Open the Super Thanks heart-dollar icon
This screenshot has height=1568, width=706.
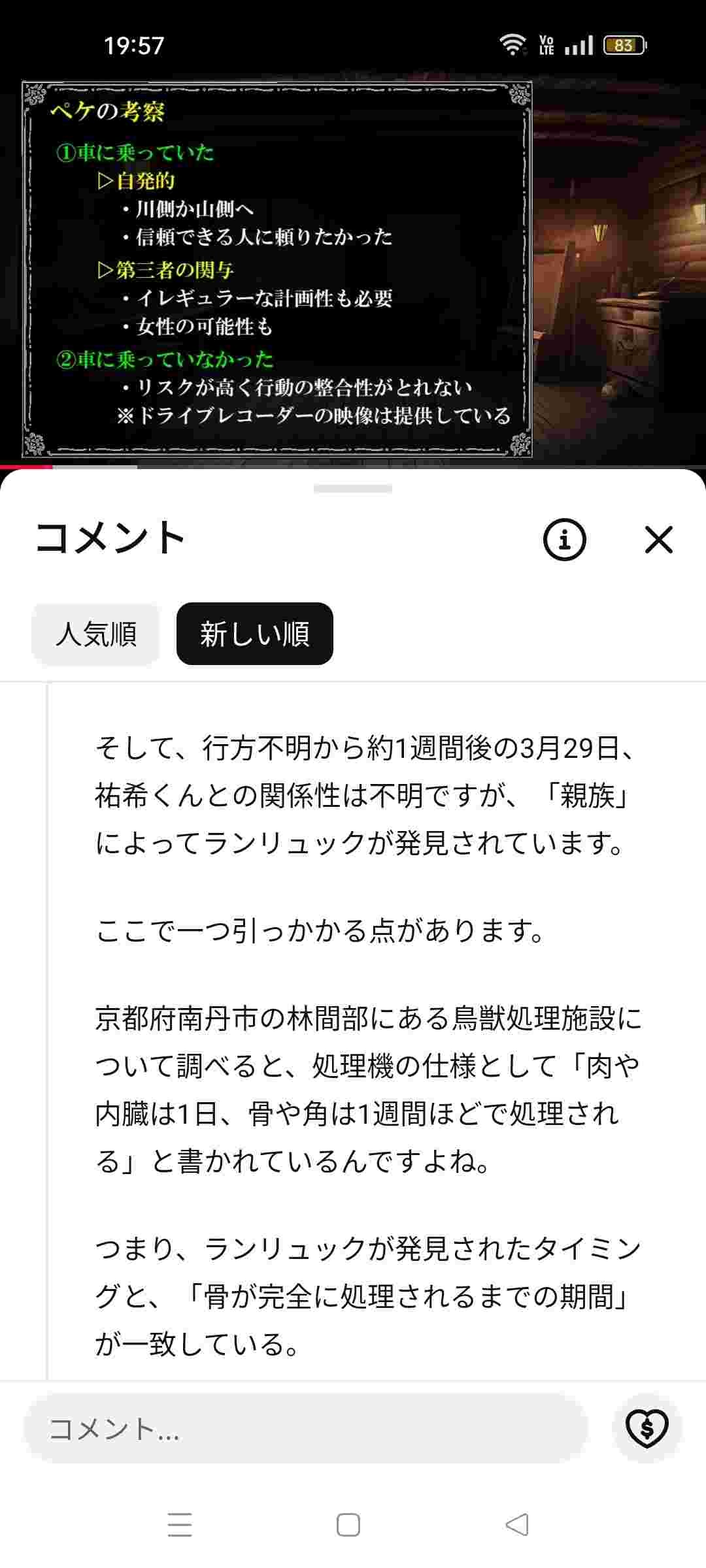click(x=647, y=1429)
